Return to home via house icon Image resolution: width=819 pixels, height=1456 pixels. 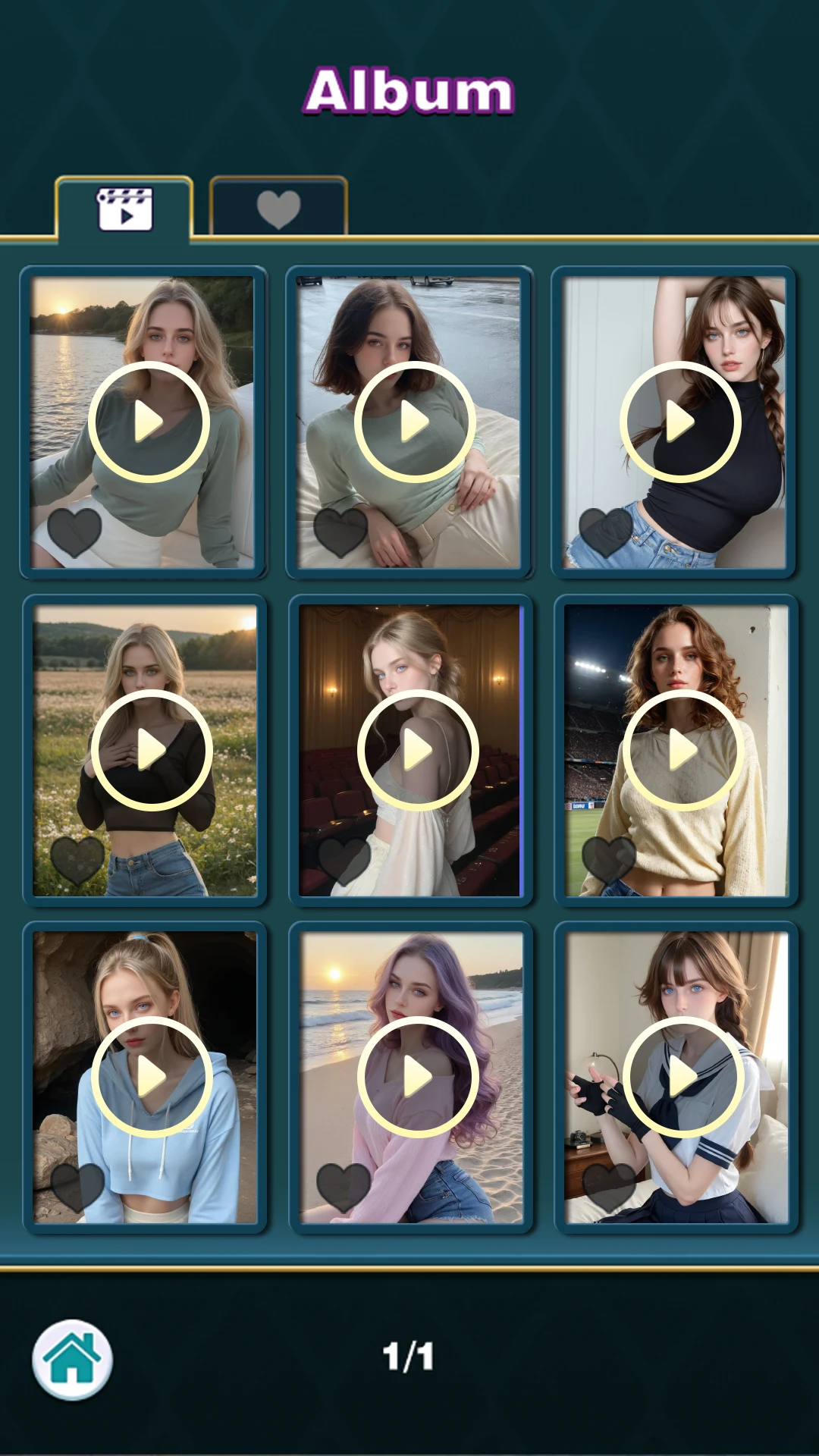click(x=72, y=1360)
